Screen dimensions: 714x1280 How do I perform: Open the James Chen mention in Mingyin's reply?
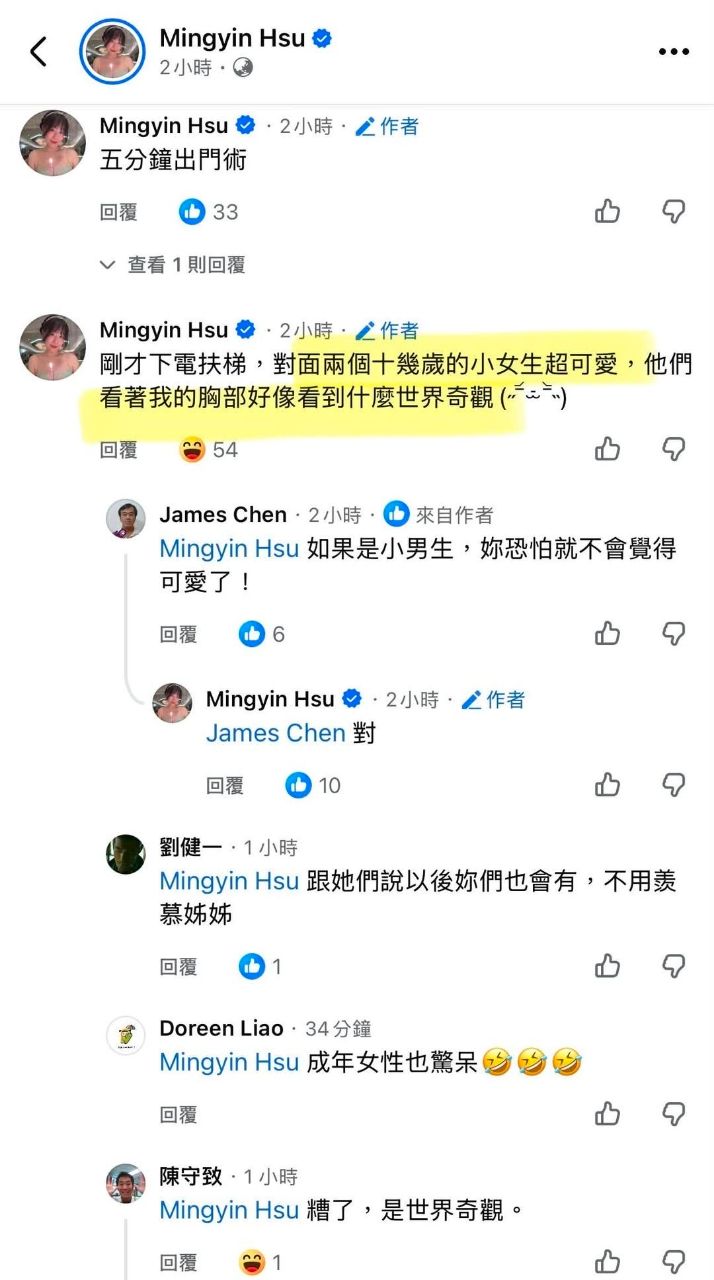point(276,733)
